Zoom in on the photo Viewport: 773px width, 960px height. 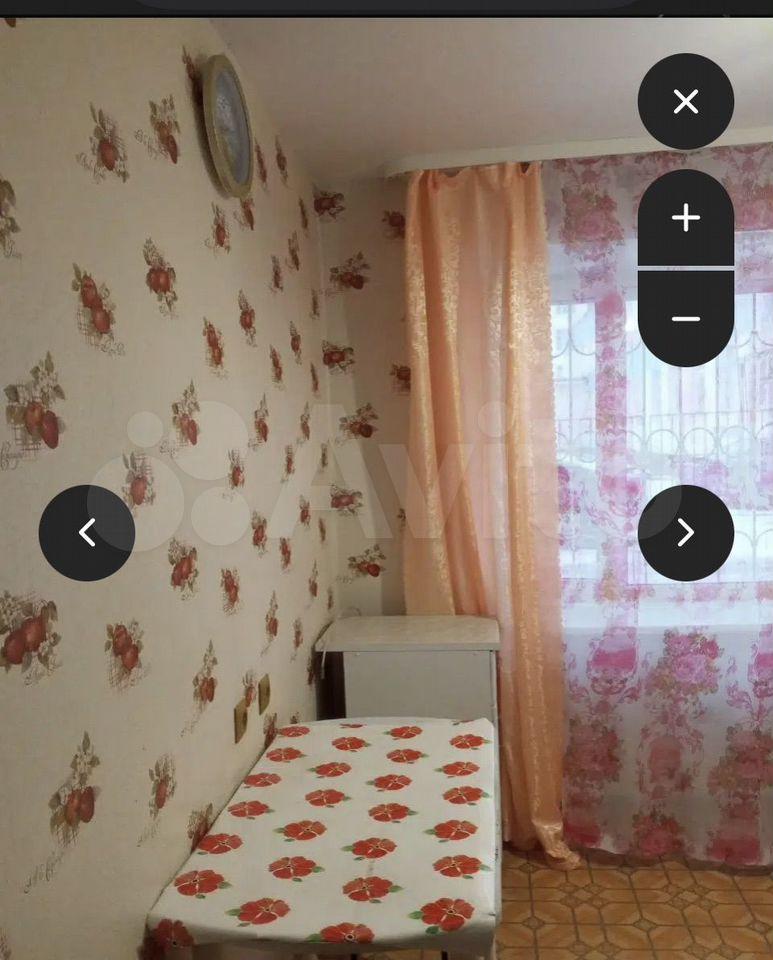(686, 218)
